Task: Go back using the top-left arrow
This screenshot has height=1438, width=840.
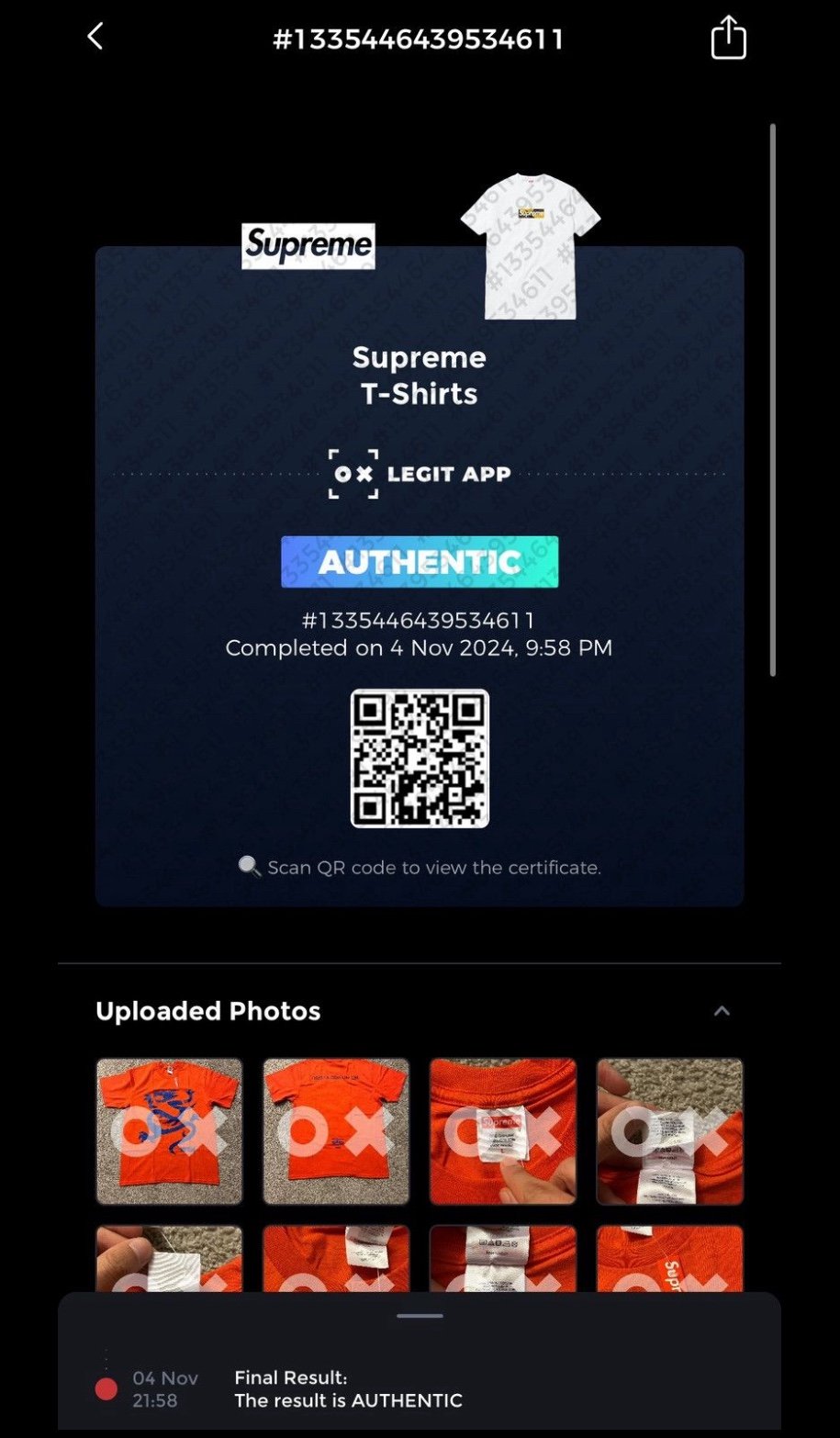Action: tap(95, 37)
